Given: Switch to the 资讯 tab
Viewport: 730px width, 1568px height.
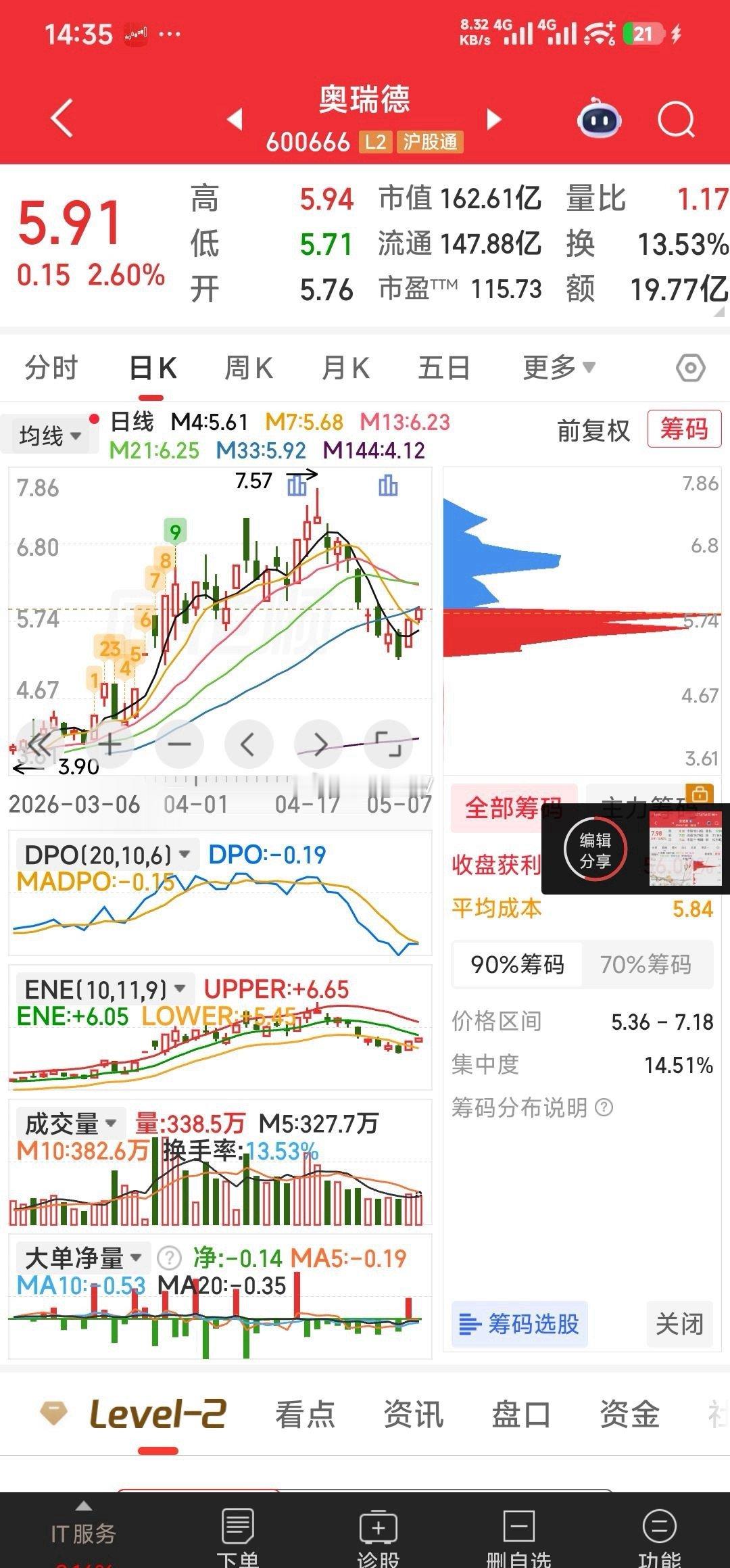Looking at the screenshot, I should point(413,1415).
